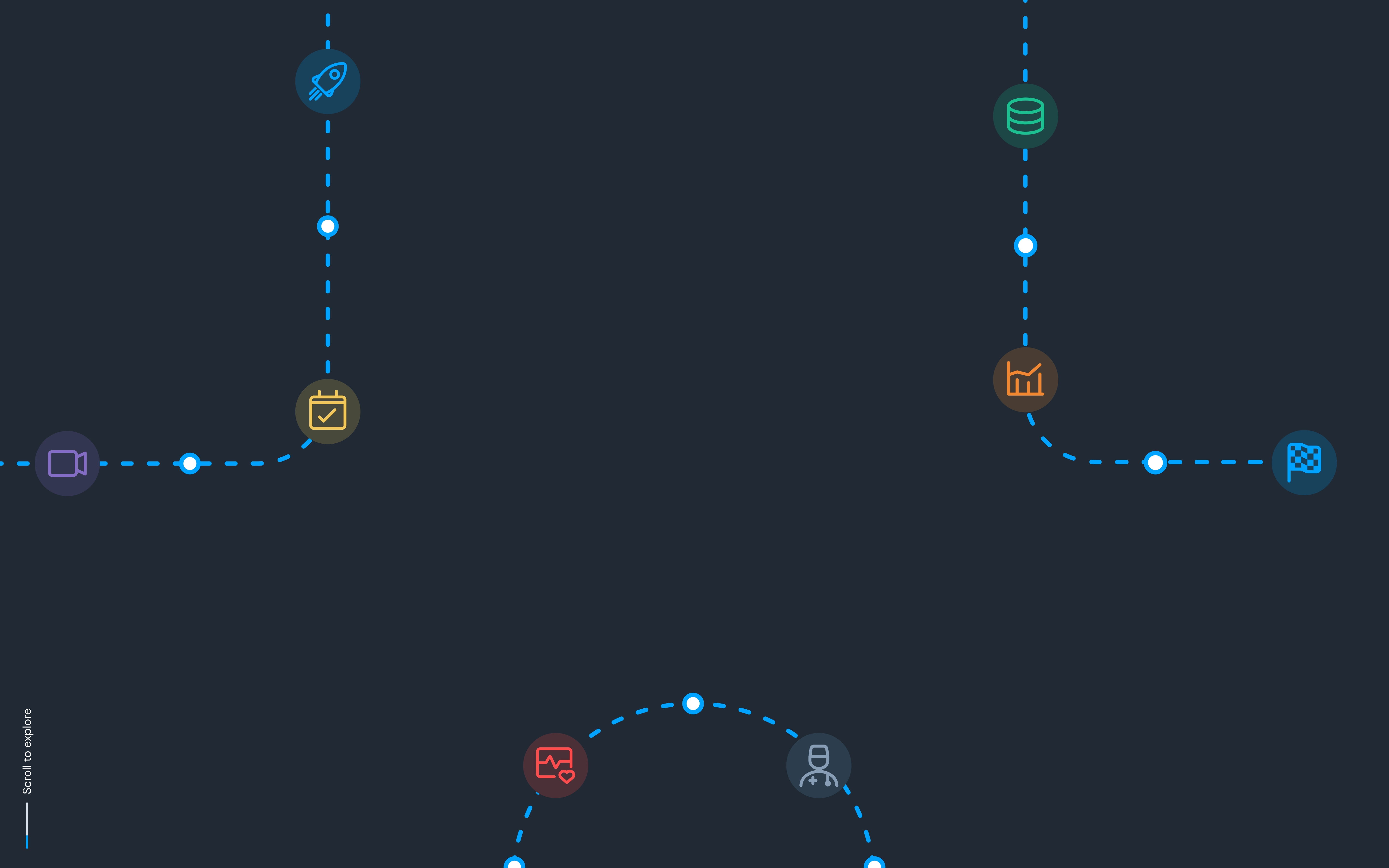Select the checkered finish flag node

point(1304,463)
